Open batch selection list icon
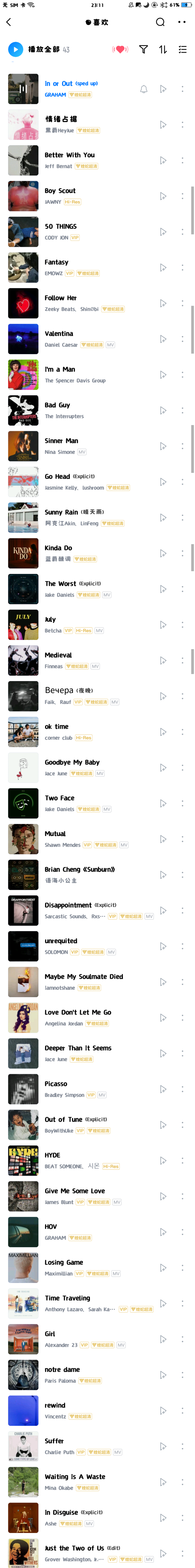This screenshot has width=195, height=1568. point(182,49)
